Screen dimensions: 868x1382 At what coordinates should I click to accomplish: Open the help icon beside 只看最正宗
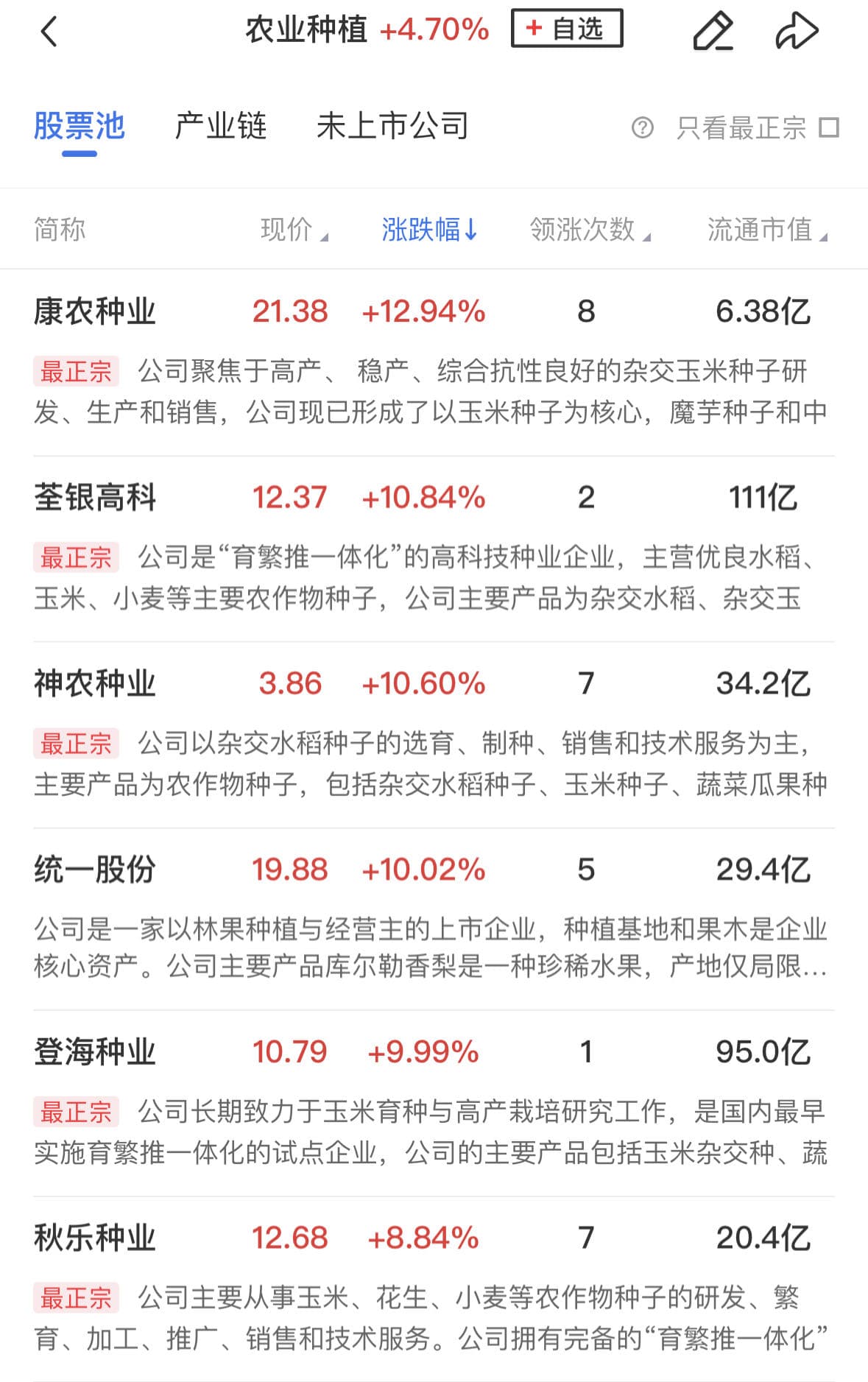pyautogui.click(x=642, y=128)
